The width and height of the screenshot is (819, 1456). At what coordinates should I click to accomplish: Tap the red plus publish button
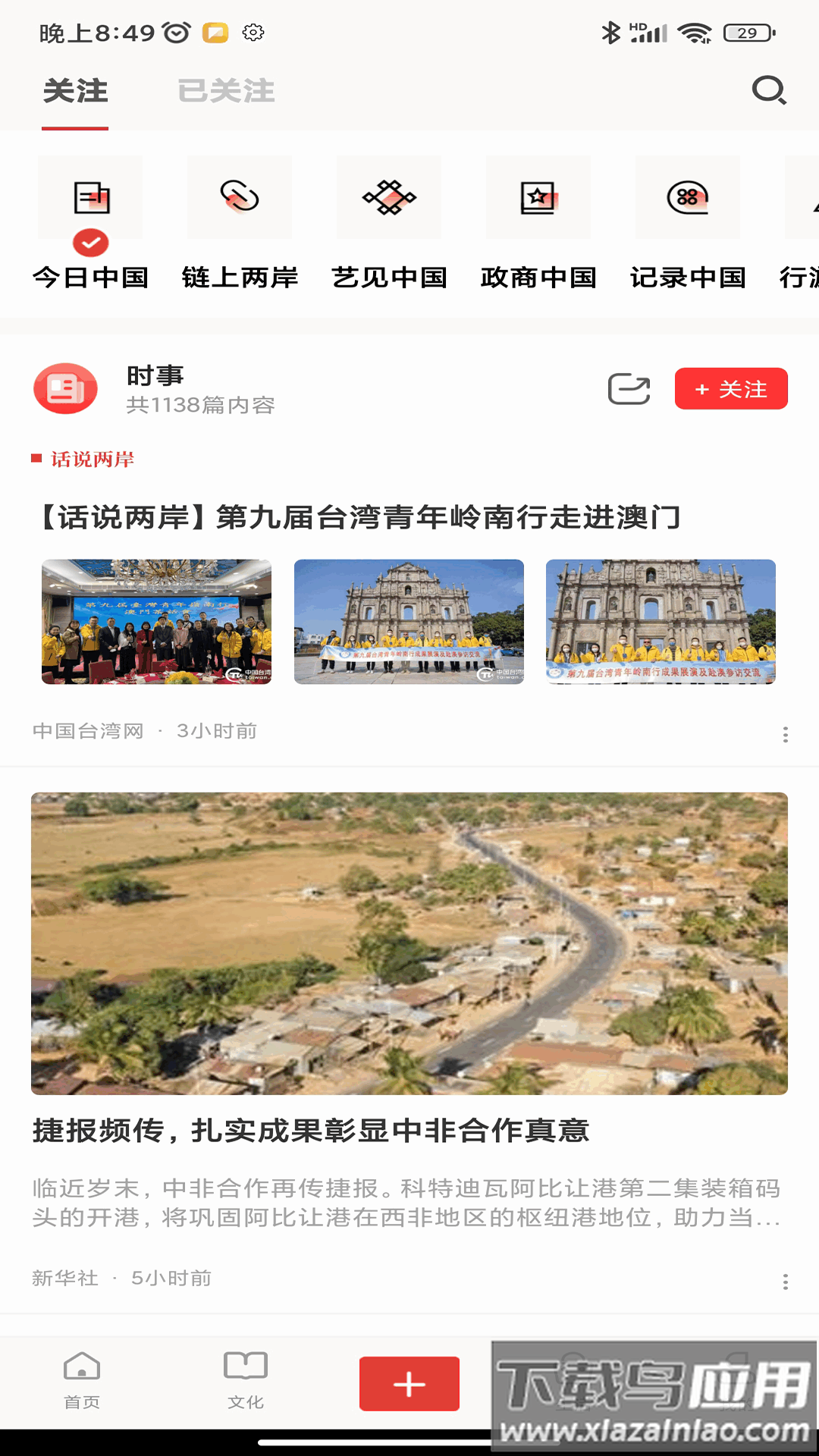[x=409, y=1383]
